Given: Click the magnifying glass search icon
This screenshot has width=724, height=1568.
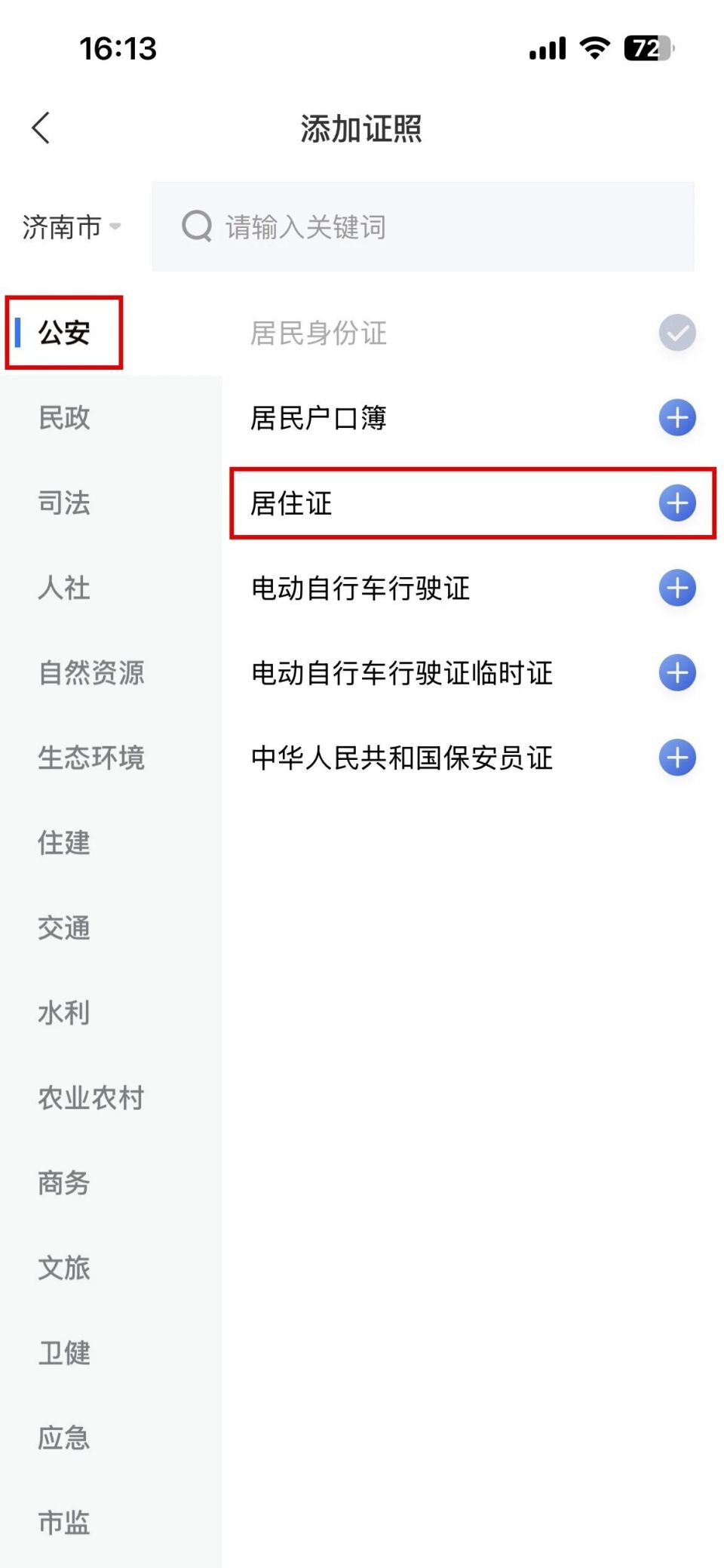Looking at the screenshot, I should tap(196, 227).
